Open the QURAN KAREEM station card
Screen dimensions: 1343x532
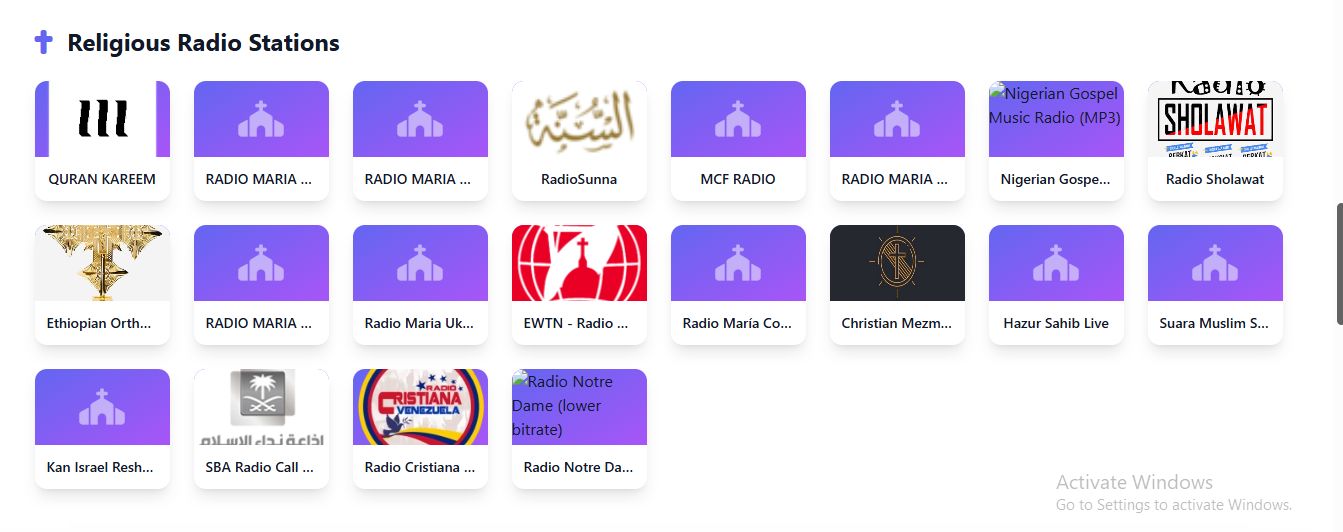click(x=102, y=140)
